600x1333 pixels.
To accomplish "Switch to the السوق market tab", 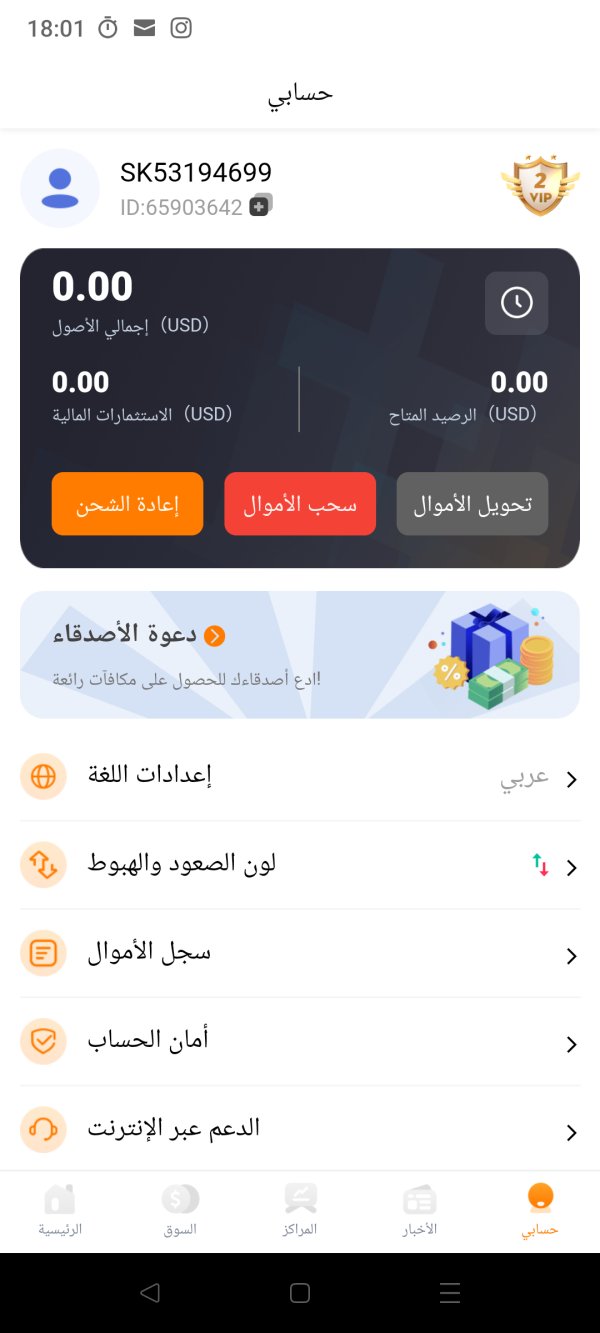I will (180, 1210).
